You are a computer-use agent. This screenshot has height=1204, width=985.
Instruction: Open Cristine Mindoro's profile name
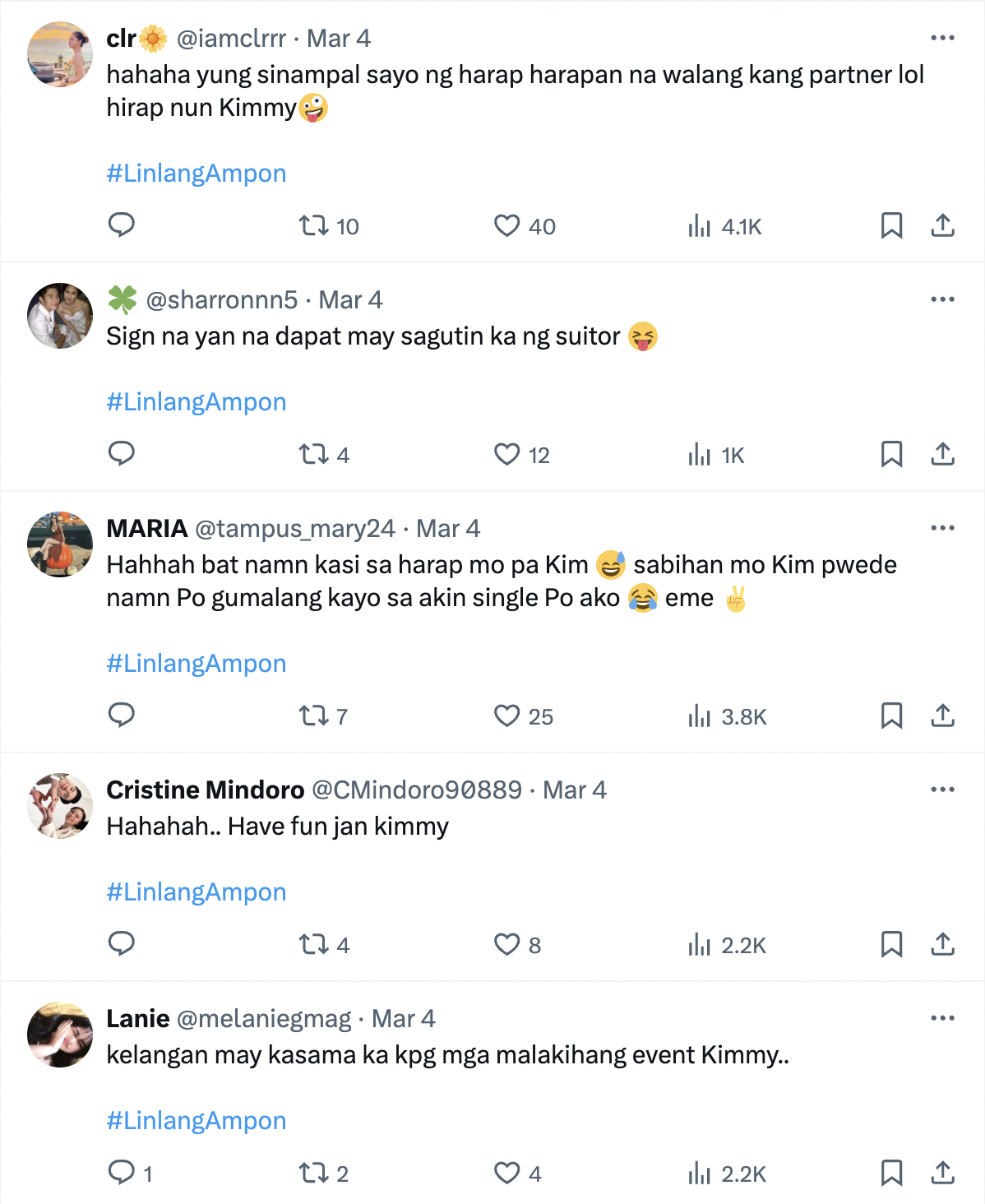point(205,790)
